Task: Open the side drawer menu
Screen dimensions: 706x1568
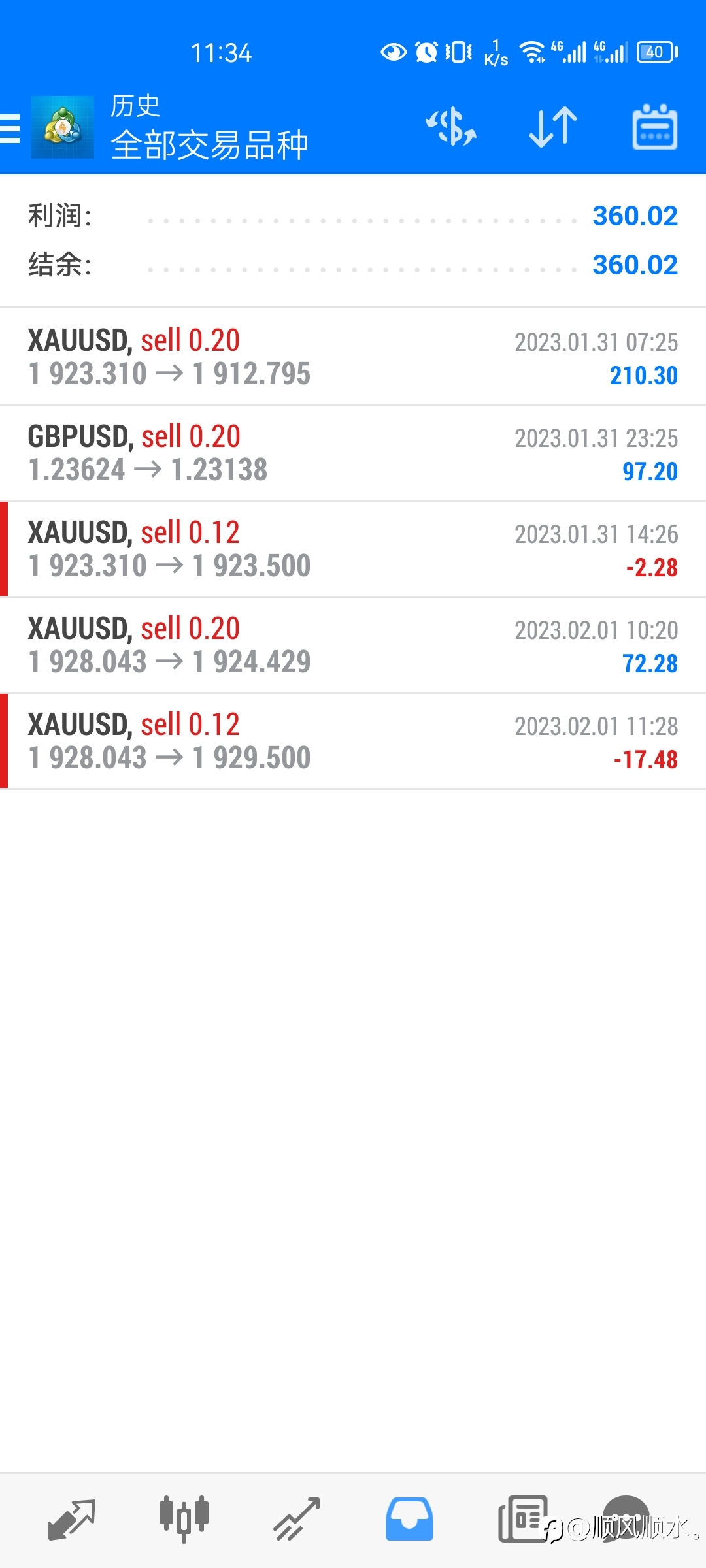Action: (10, 127)
